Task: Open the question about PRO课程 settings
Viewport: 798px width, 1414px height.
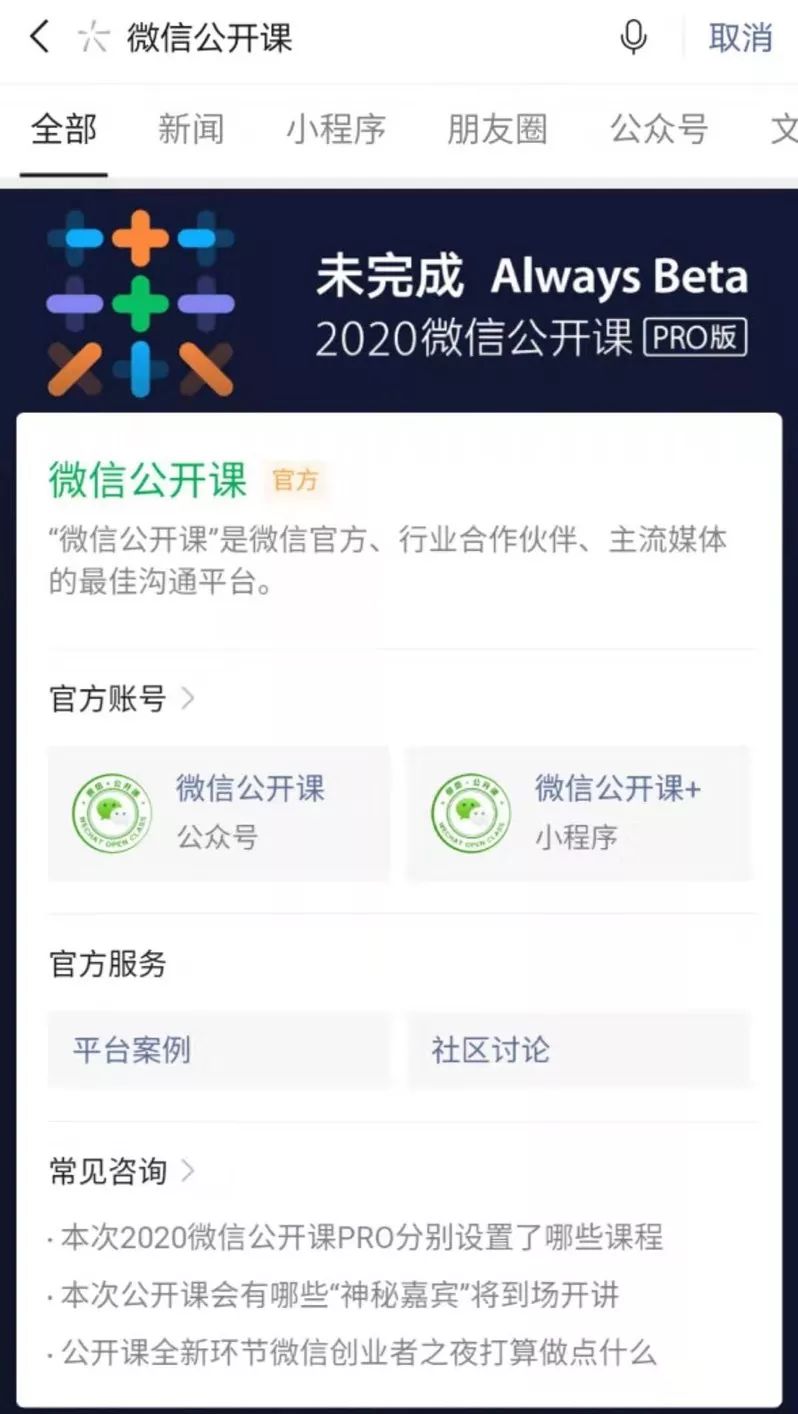Action: point(360,1237)
